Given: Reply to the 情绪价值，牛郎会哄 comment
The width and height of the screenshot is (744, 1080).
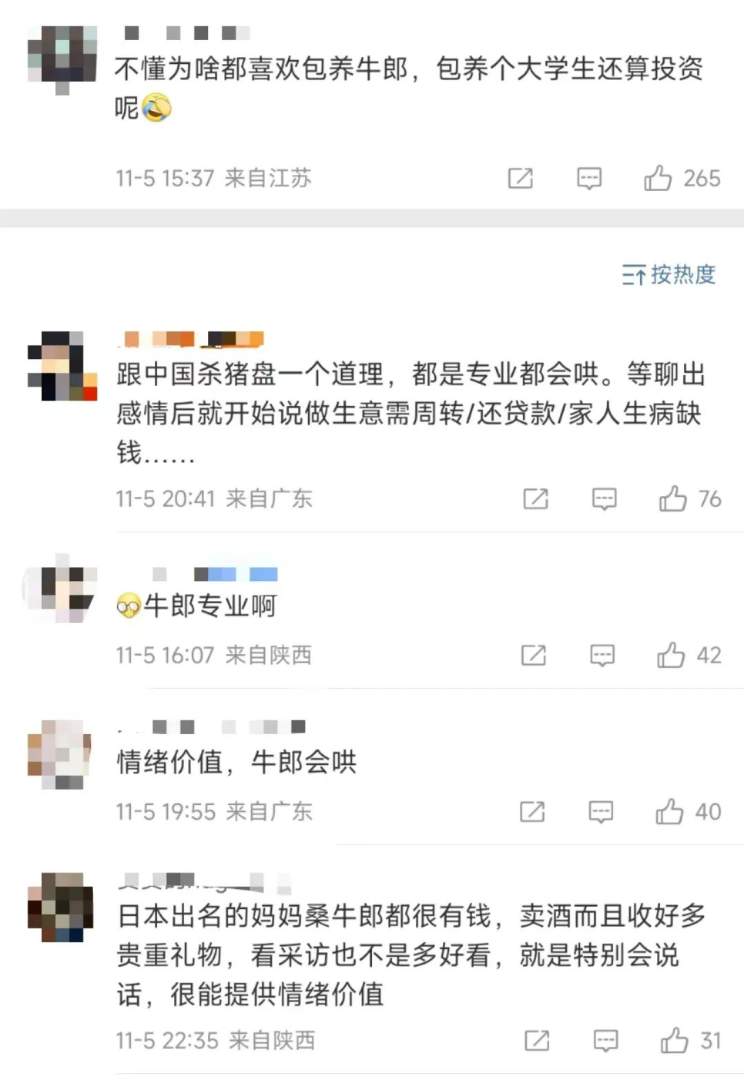Looking at the screenshot, I should click(x=601, y=811).
